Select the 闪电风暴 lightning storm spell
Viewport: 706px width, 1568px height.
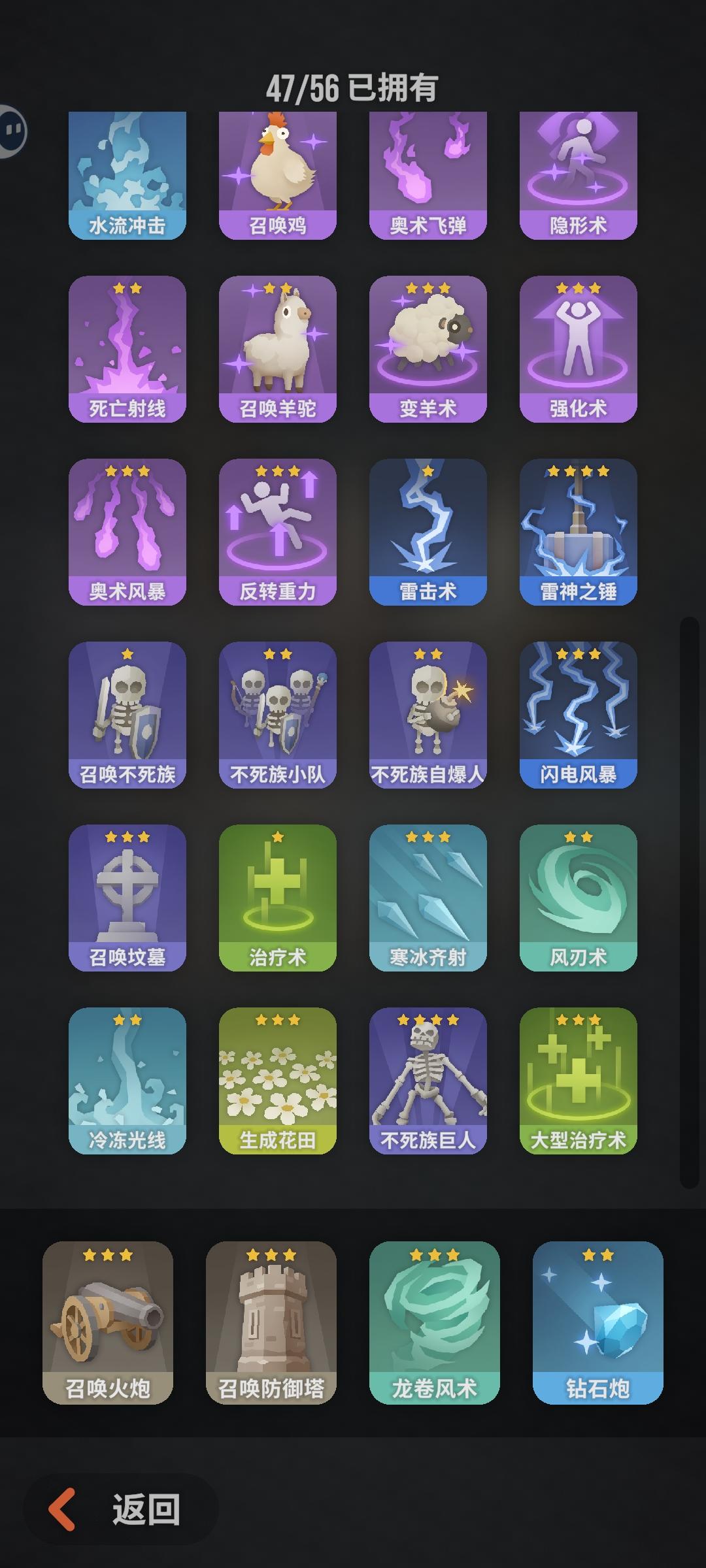(x=579, y=712)
